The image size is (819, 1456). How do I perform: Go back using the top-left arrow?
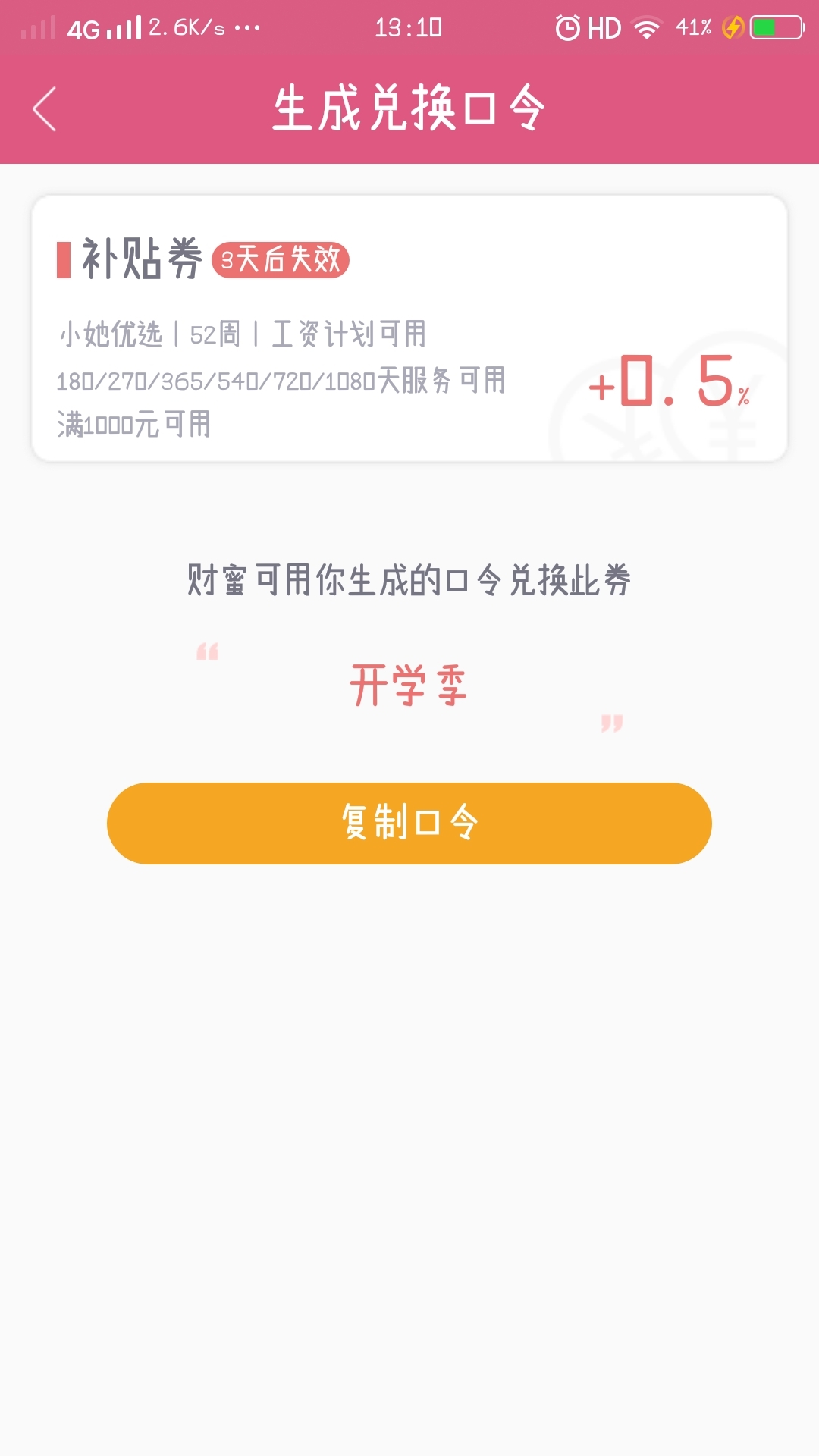click(x=45, y=108)
